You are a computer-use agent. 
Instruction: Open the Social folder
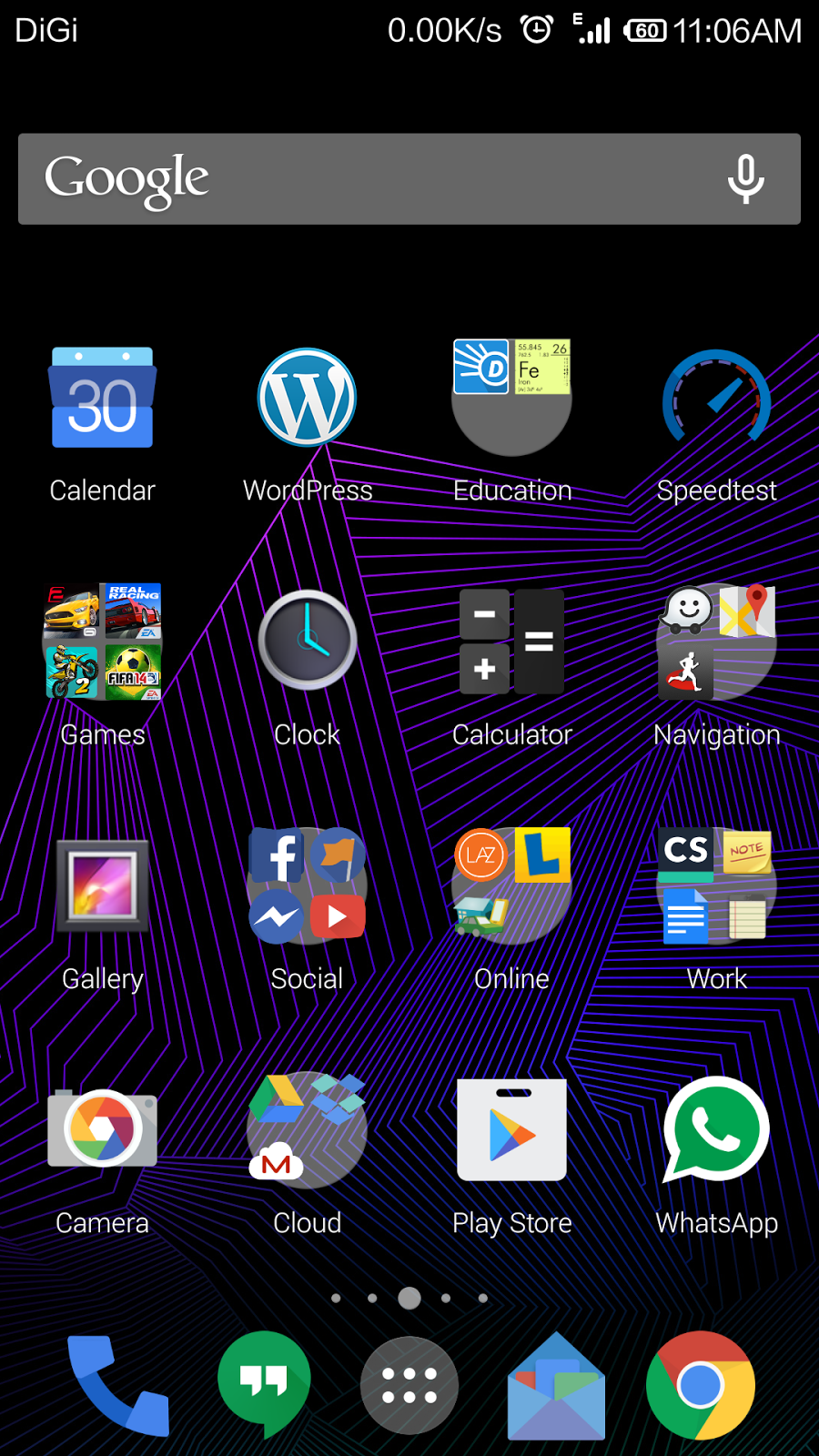pos(307,885)
